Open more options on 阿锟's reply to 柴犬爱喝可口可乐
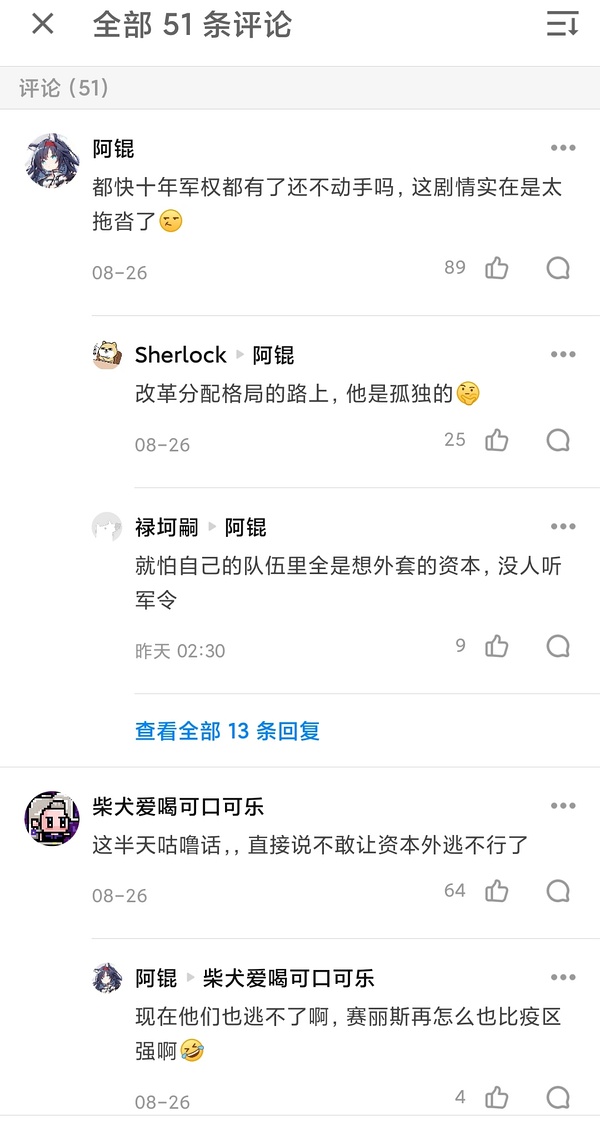The width and height of the screenshot is (600, 1121). (563, 977)
